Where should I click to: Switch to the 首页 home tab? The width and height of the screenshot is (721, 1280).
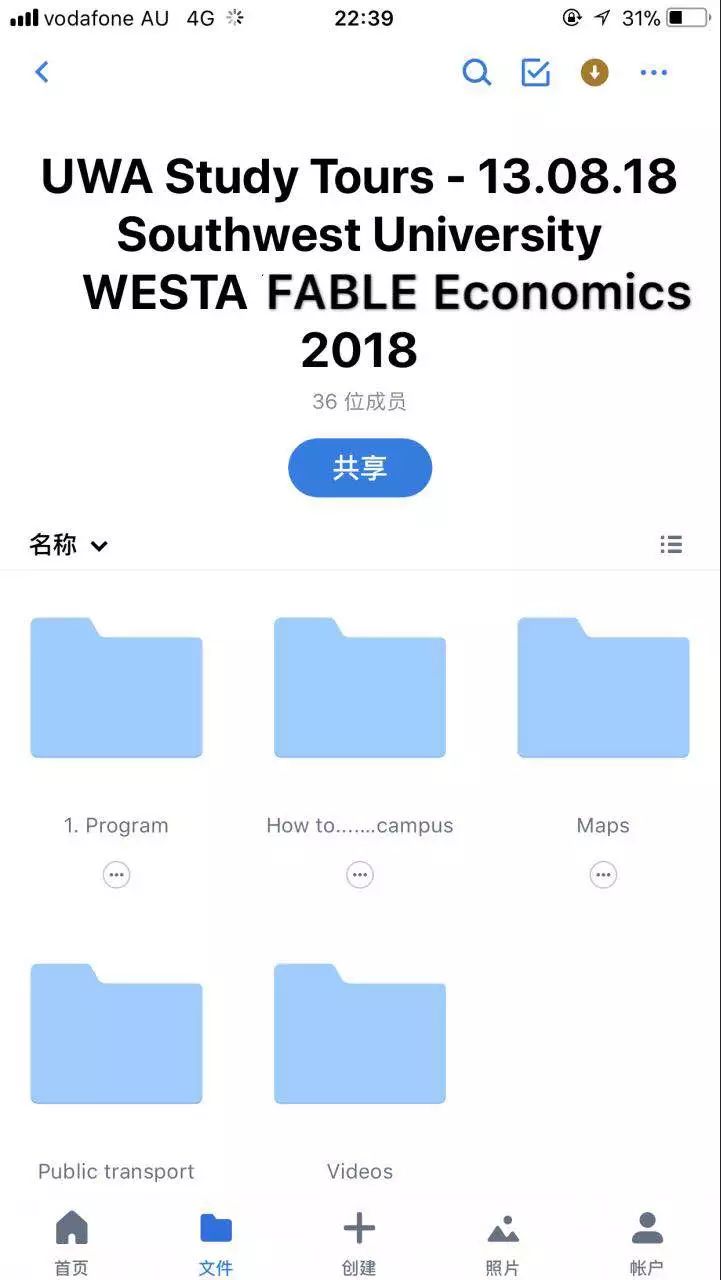pyautogui.click(x=71, y=1242)
